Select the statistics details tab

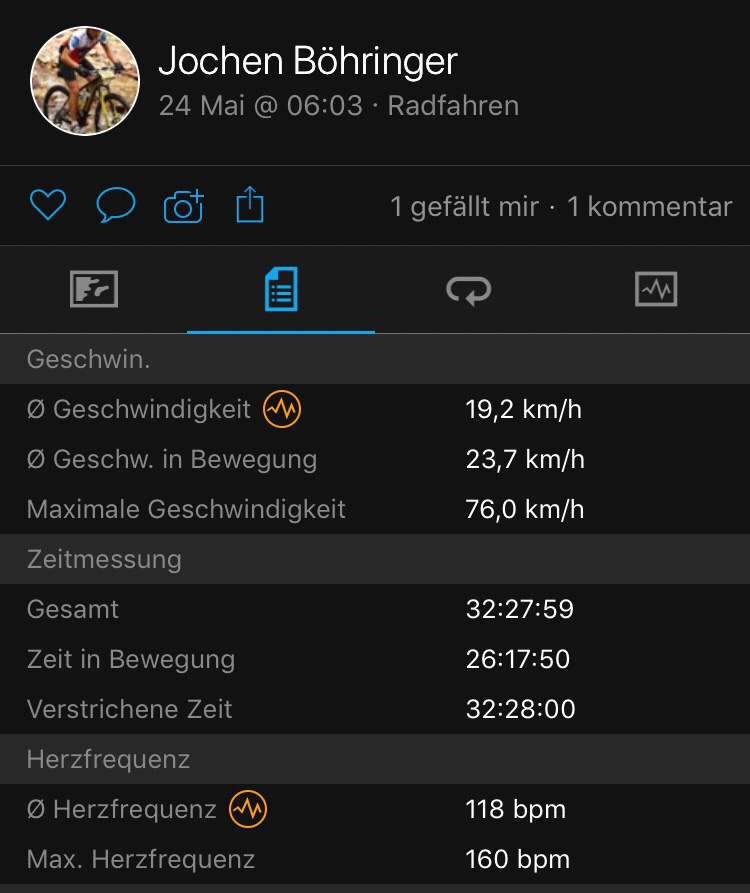[281, 290]
